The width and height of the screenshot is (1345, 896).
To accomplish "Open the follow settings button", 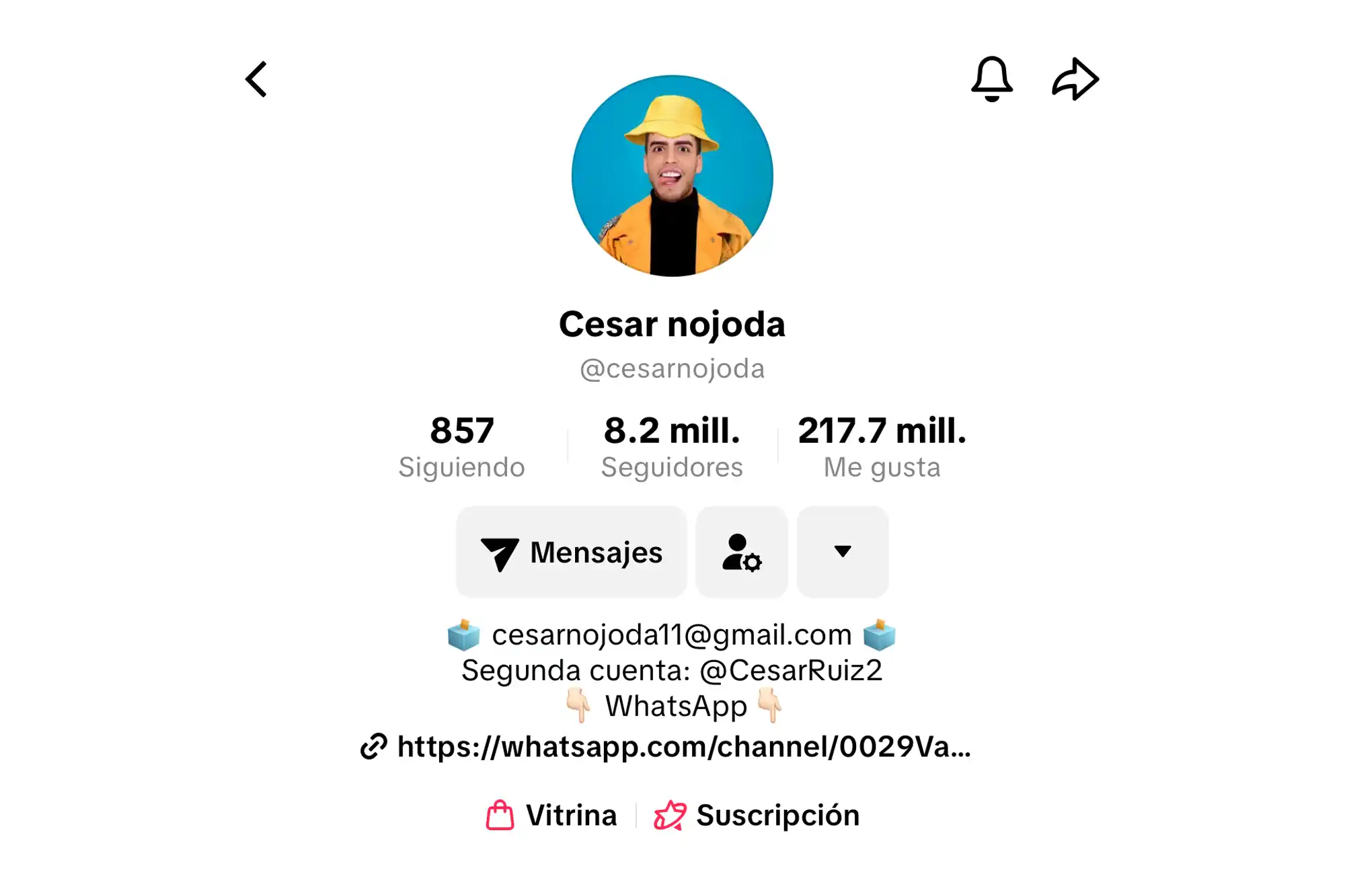I will (x=742, y=552).
